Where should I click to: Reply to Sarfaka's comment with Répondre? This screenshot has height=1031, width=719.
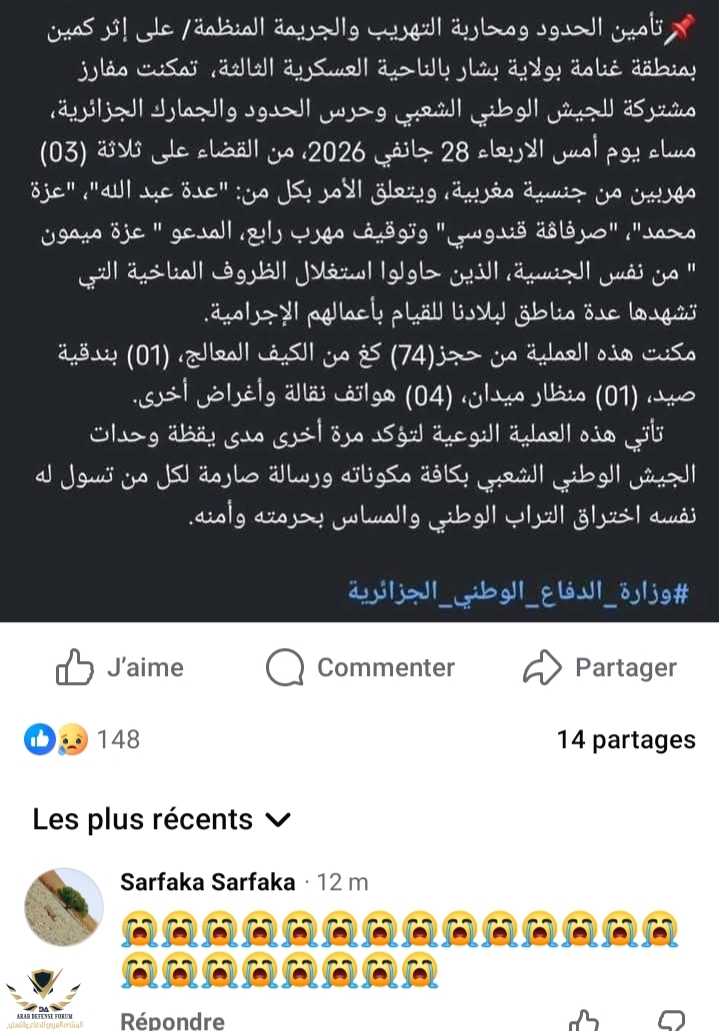[173, 1021]
